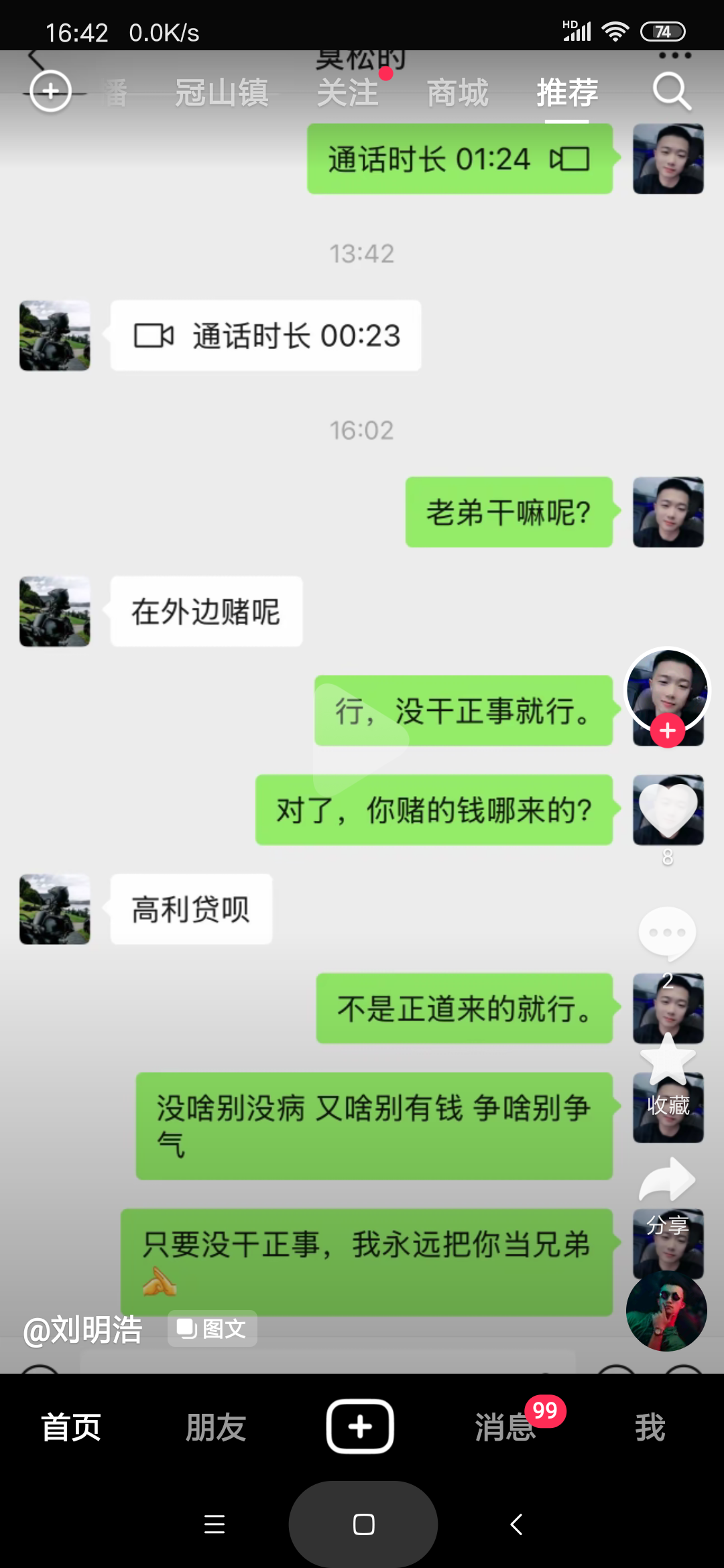The height and width of the screenshot is (1568, 724).
Task: Open 我 profile section
Action: [x=648, y=1427]
